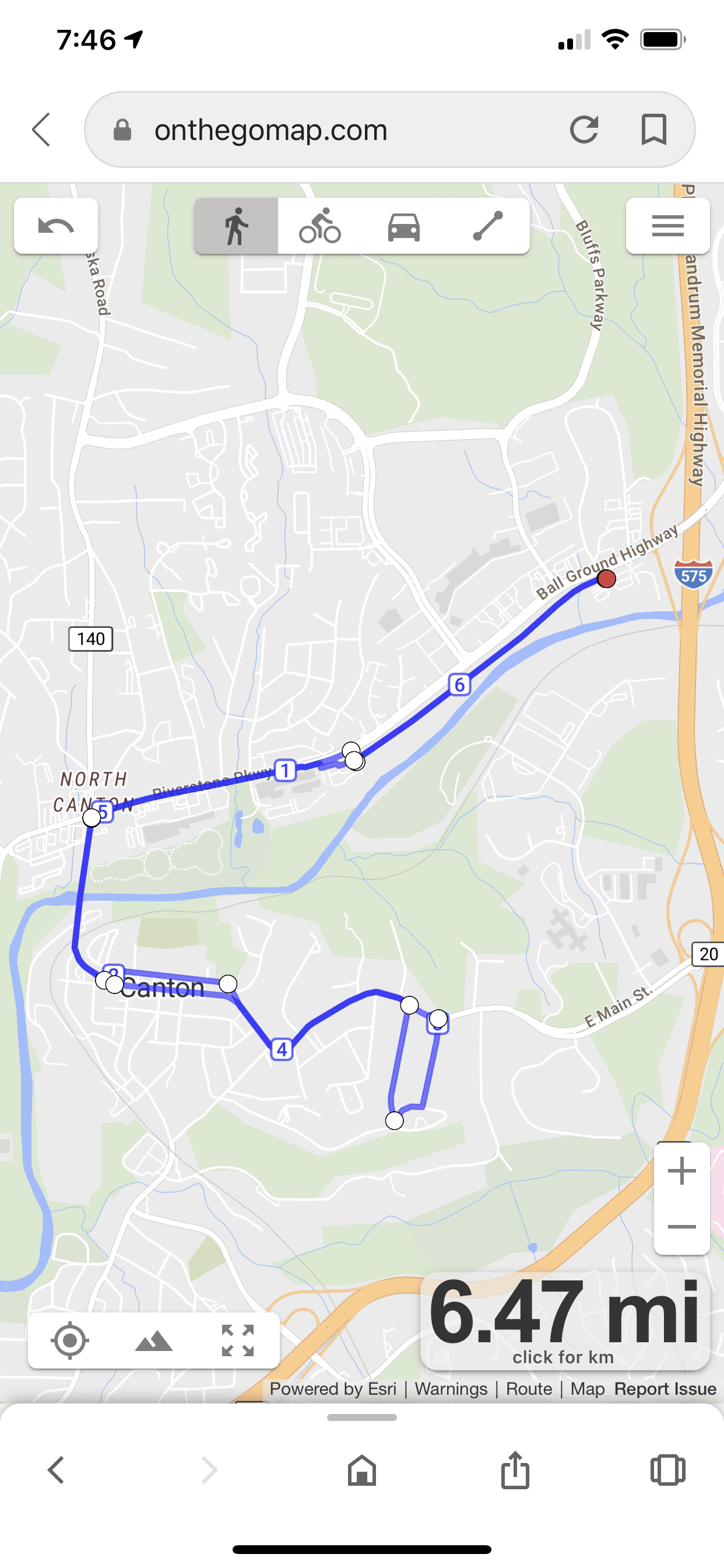This screenshot has height=1568, width=724.
Task: Show the elevation profile
Action: [153, 1340]
